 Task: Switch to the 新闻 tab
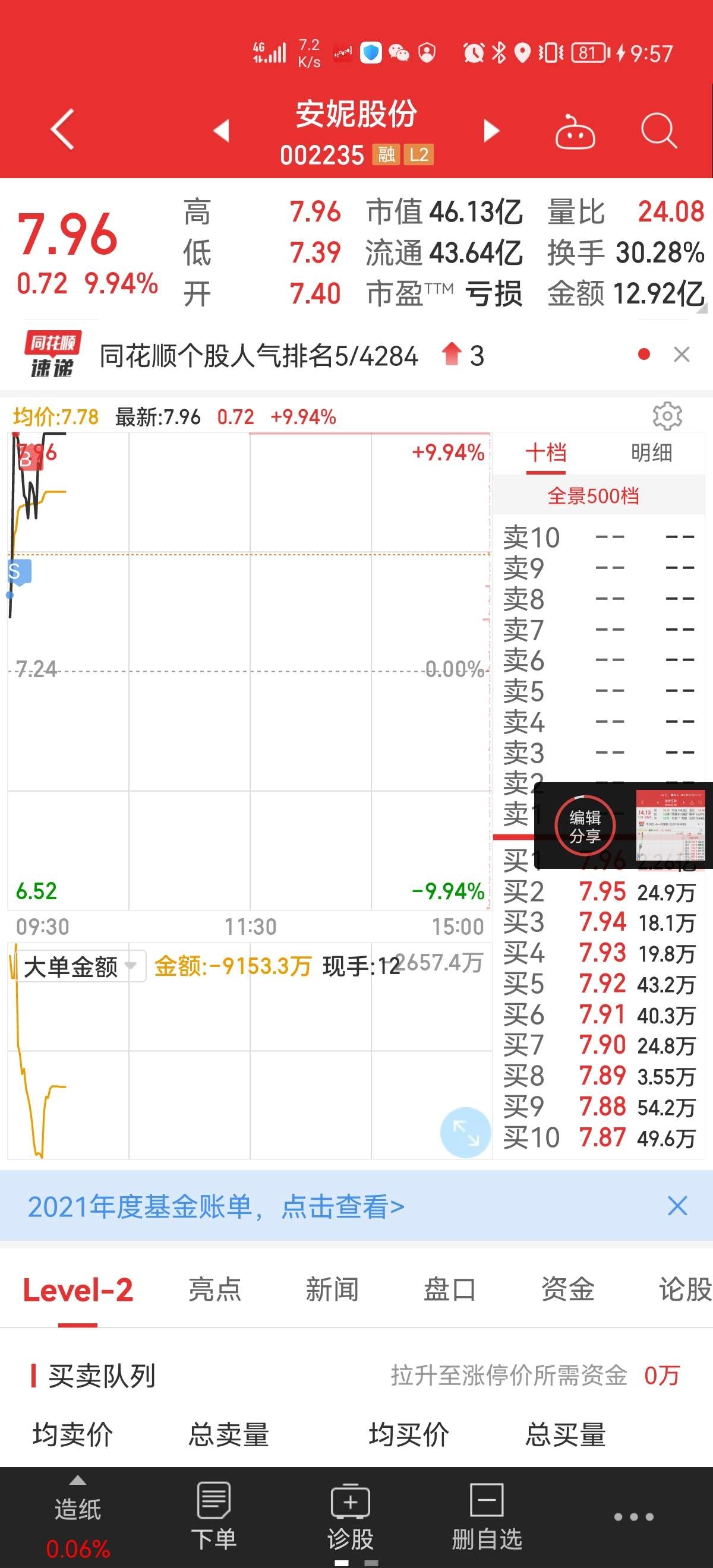pyautogui.click(x=332, y=1289)
